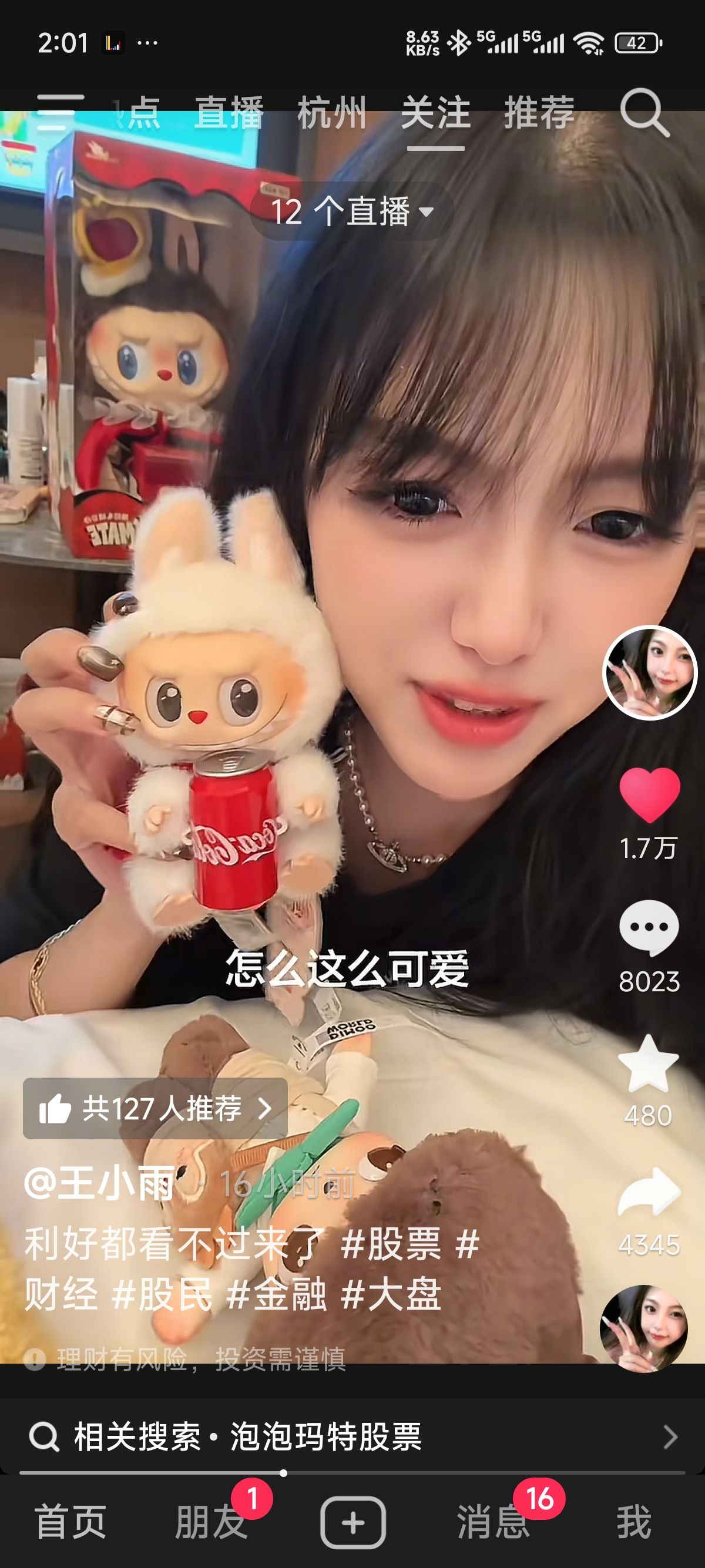
Task: Tap the #股票 hashtag
Action: [390, 1243]
